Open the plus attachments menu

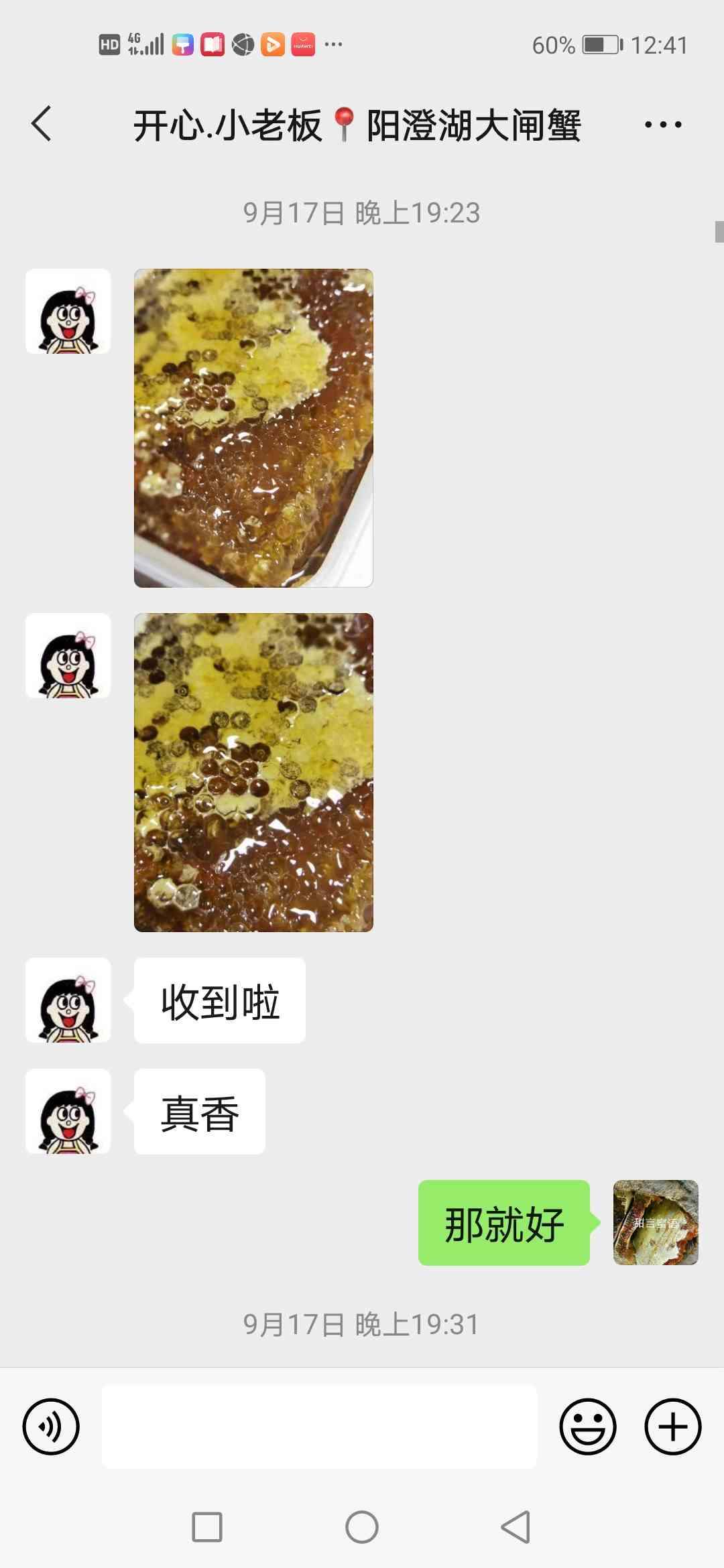[672, 1427]
